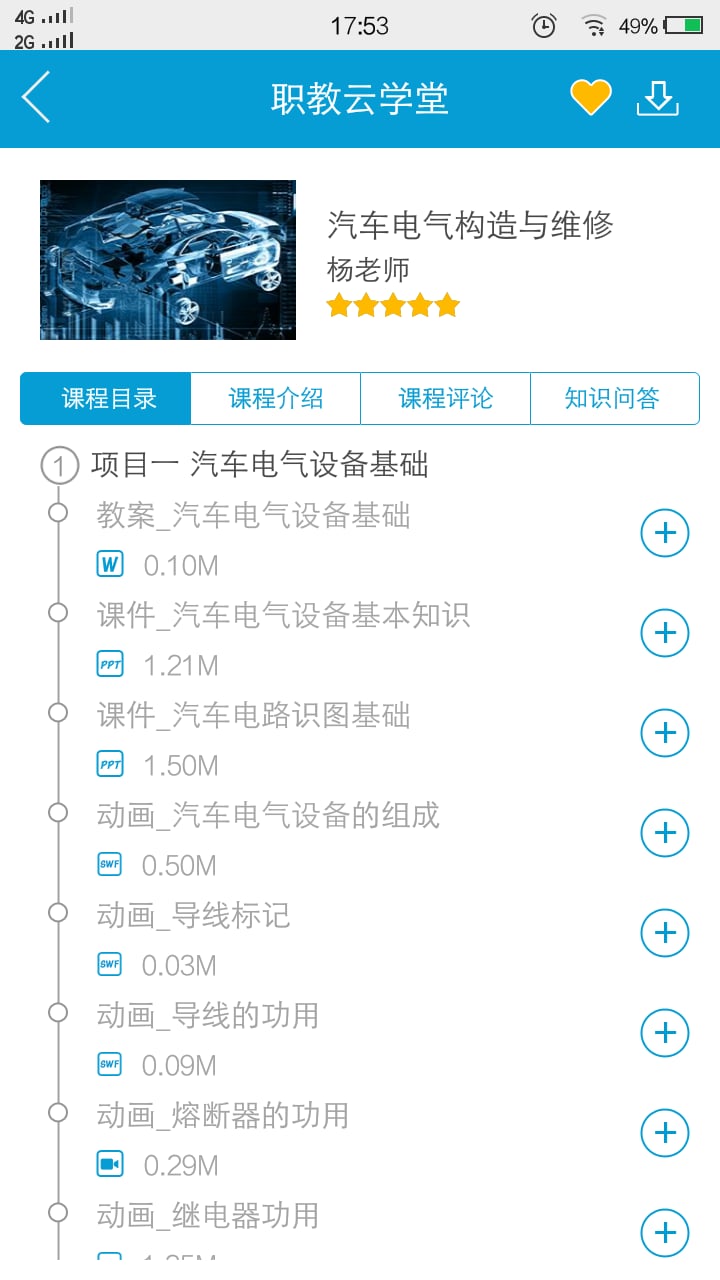Click the Word document icon under 教案_汽车电气设备基础
The image size is (720, 1280).
tap(108, 563)
